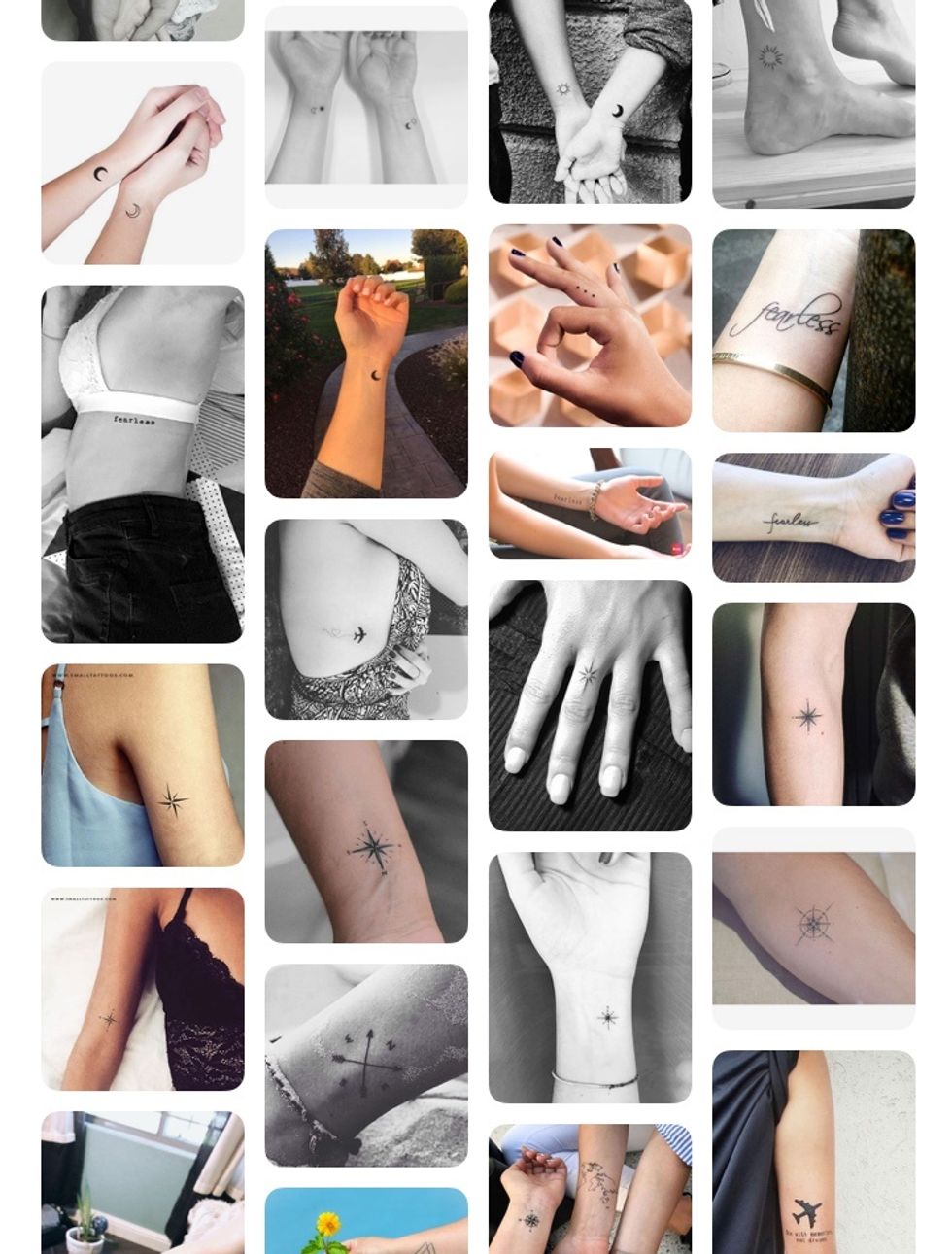Open the star on finger tattoo pin
Image resolution: width=952 pixels, height=1254 pixels.
click(590, 705)
